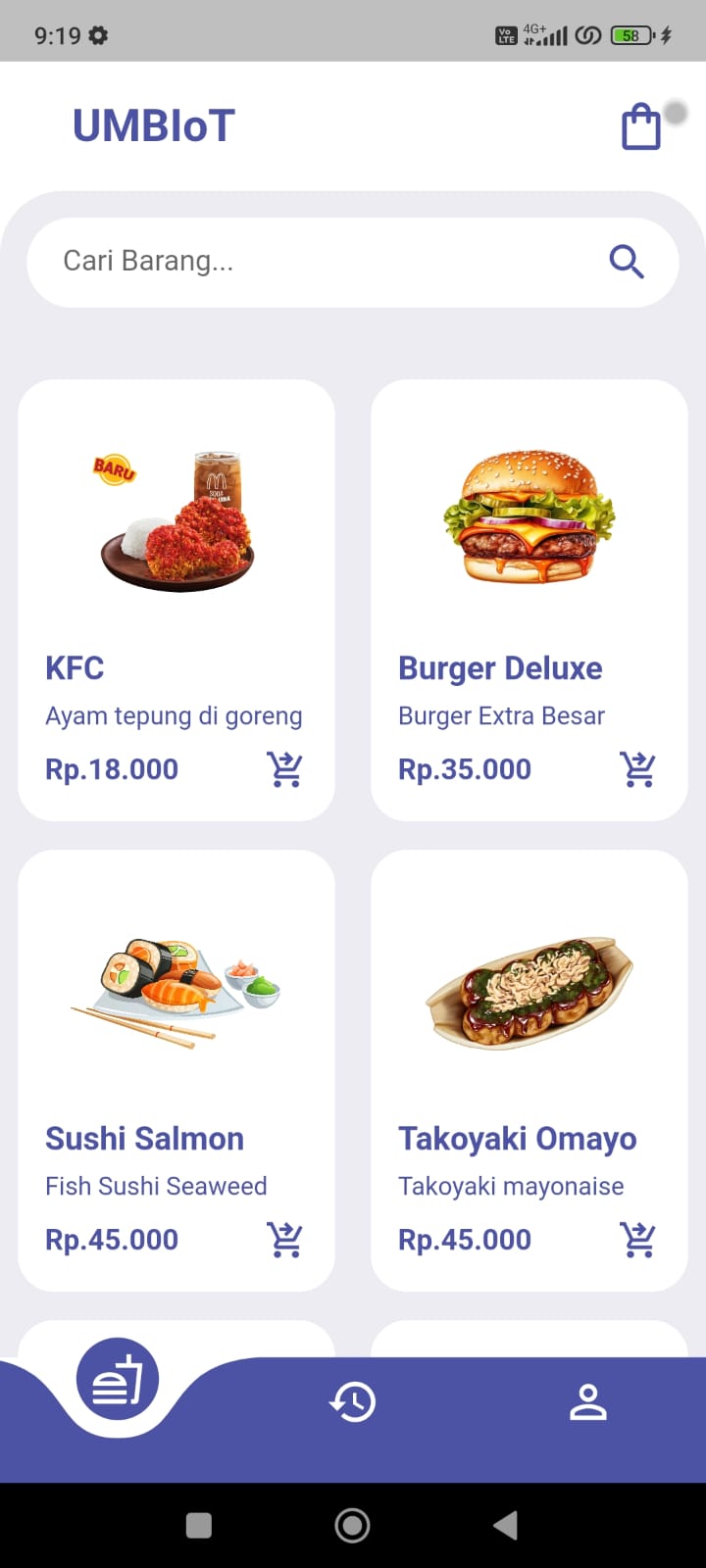The width and height of the screenshot is (706, 1568).
Task: Tap the Takoyaki mayonaise description
Action: 511,1186
